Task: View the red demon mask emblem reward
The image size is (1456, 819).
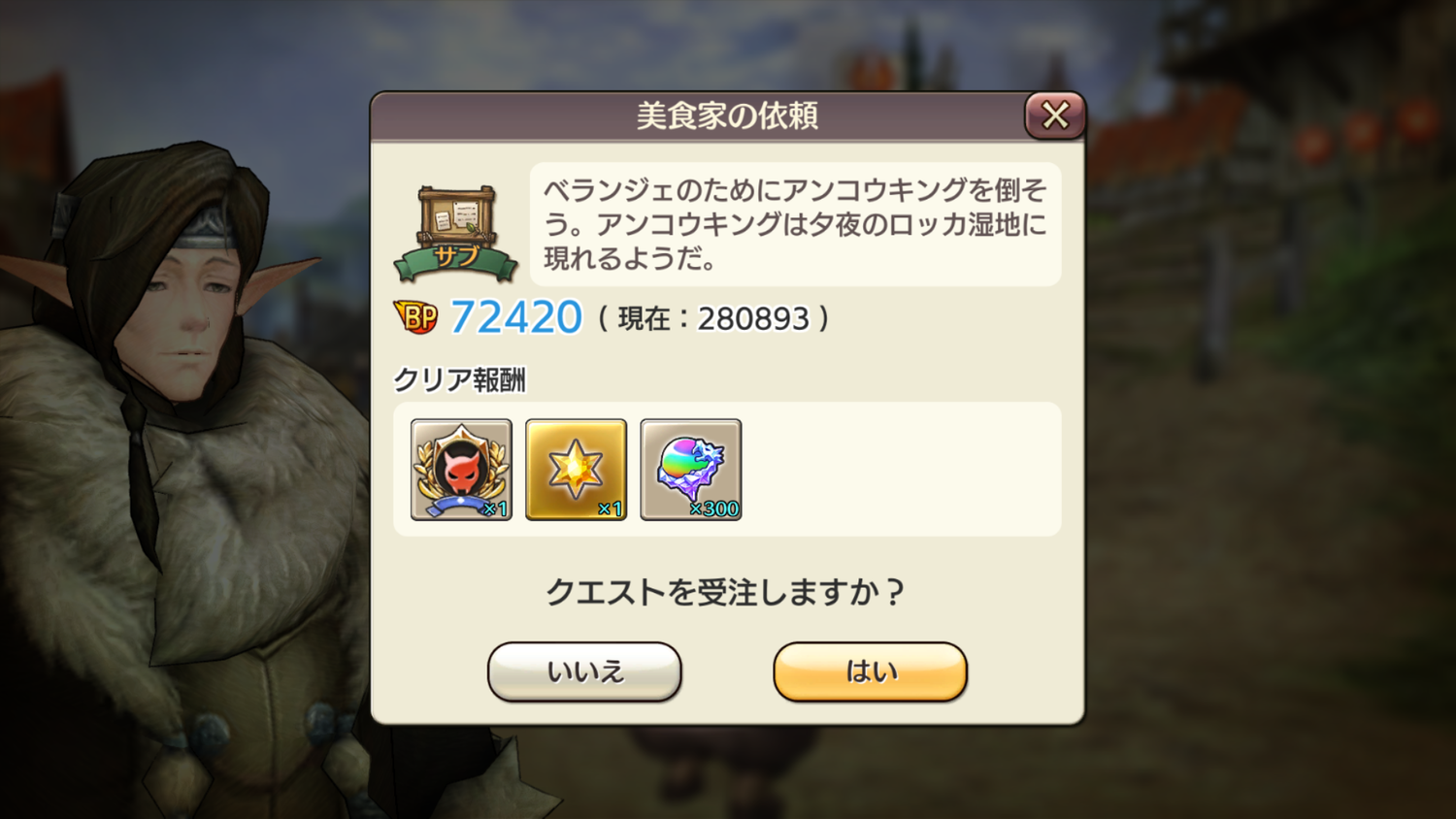Action: 461,470
